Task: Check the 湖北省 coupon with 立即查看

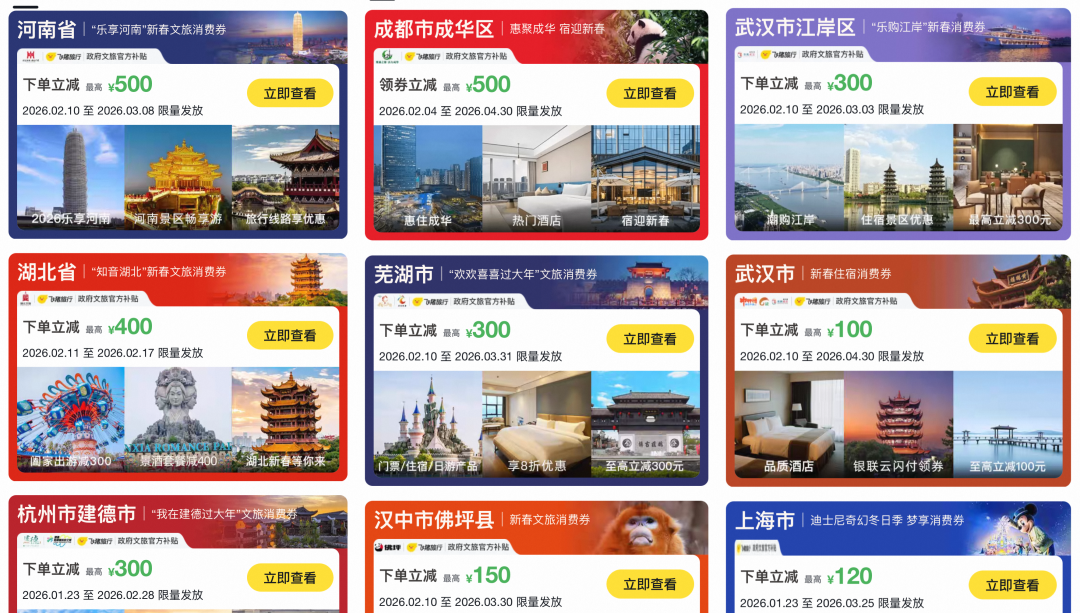Action: (x=290, y=336)
